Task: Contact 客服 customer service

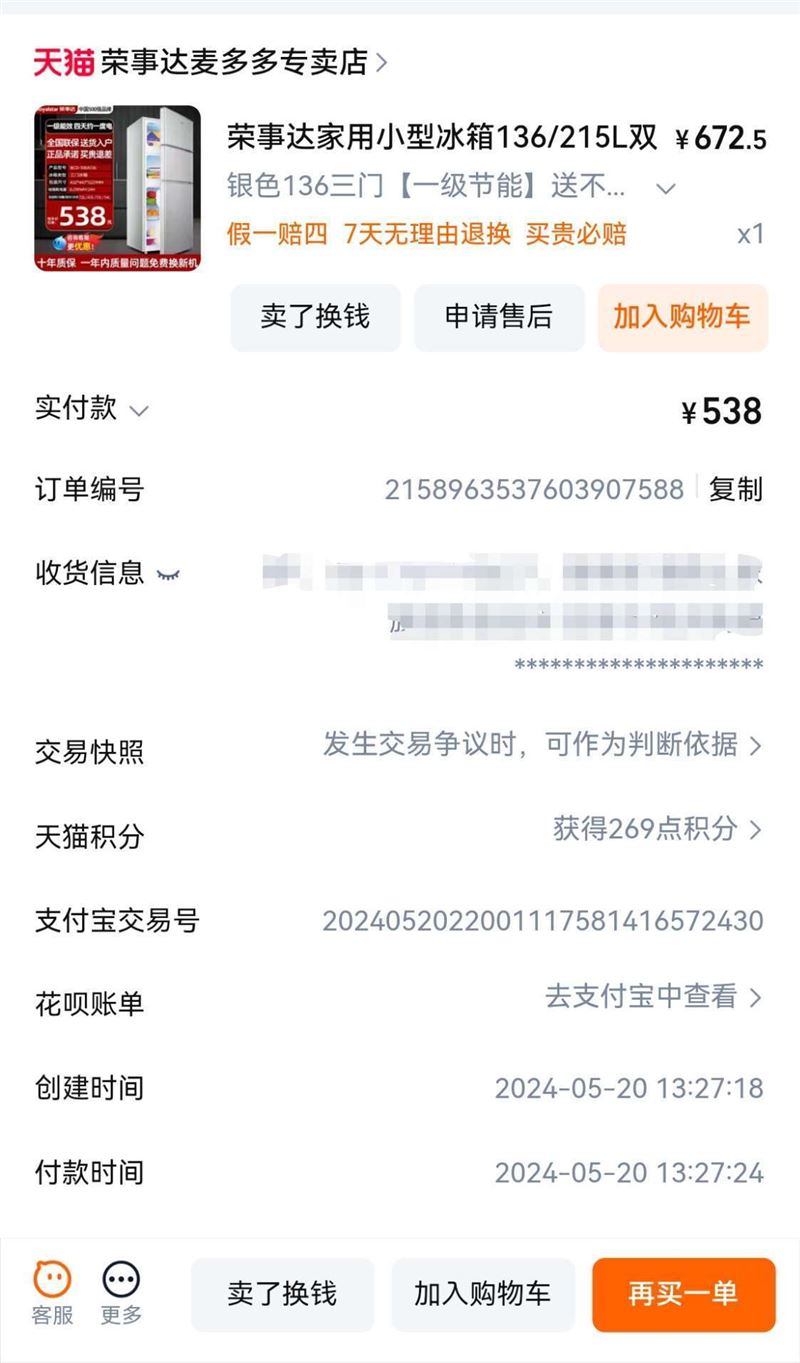Action: tap(53, 1293)
